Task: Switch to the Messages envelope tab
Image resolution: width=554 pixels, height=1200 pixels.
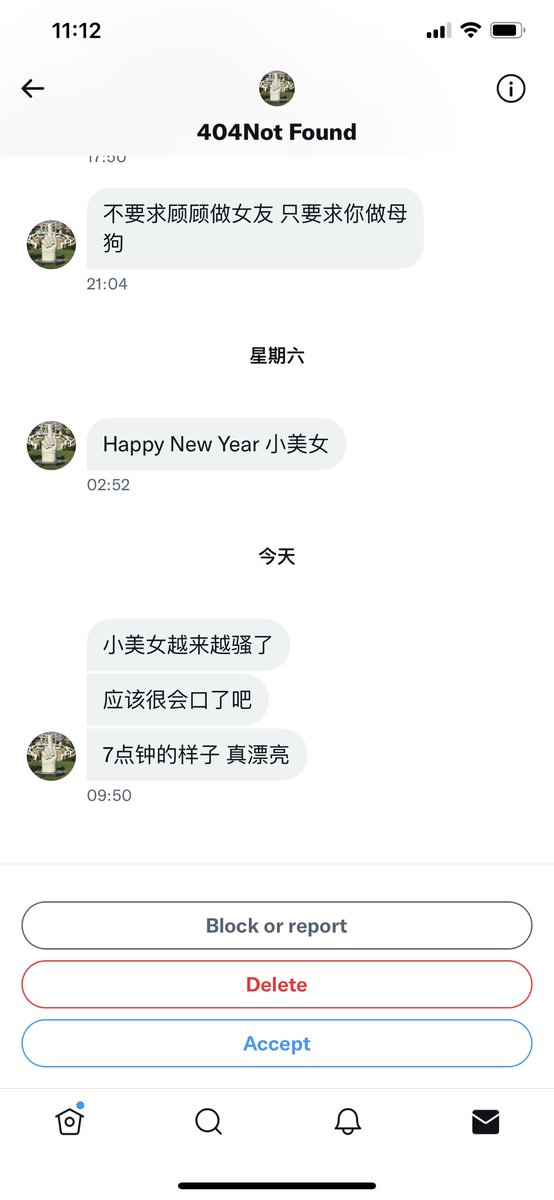Action: (485, 1123)
